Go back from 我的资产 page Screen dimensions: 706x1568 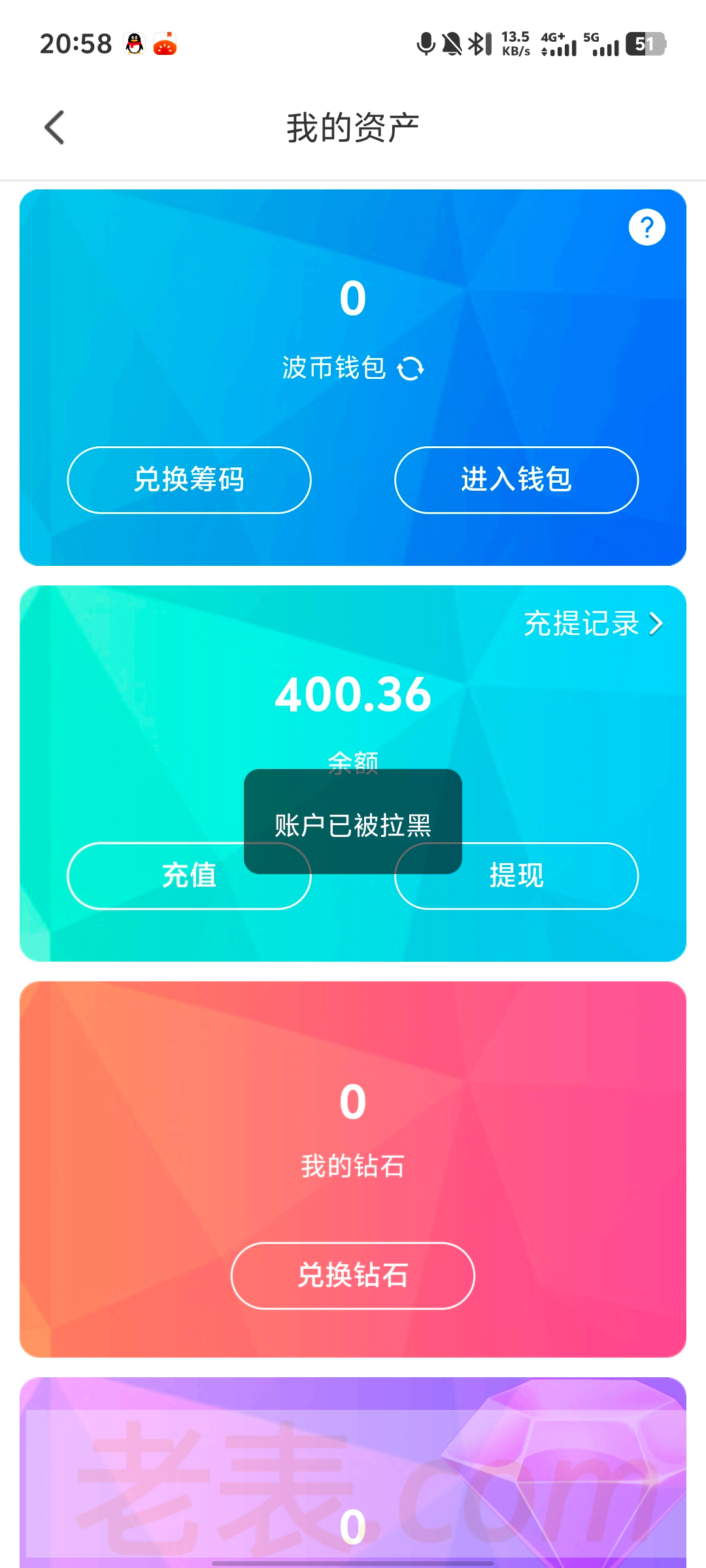click(55, 127)
